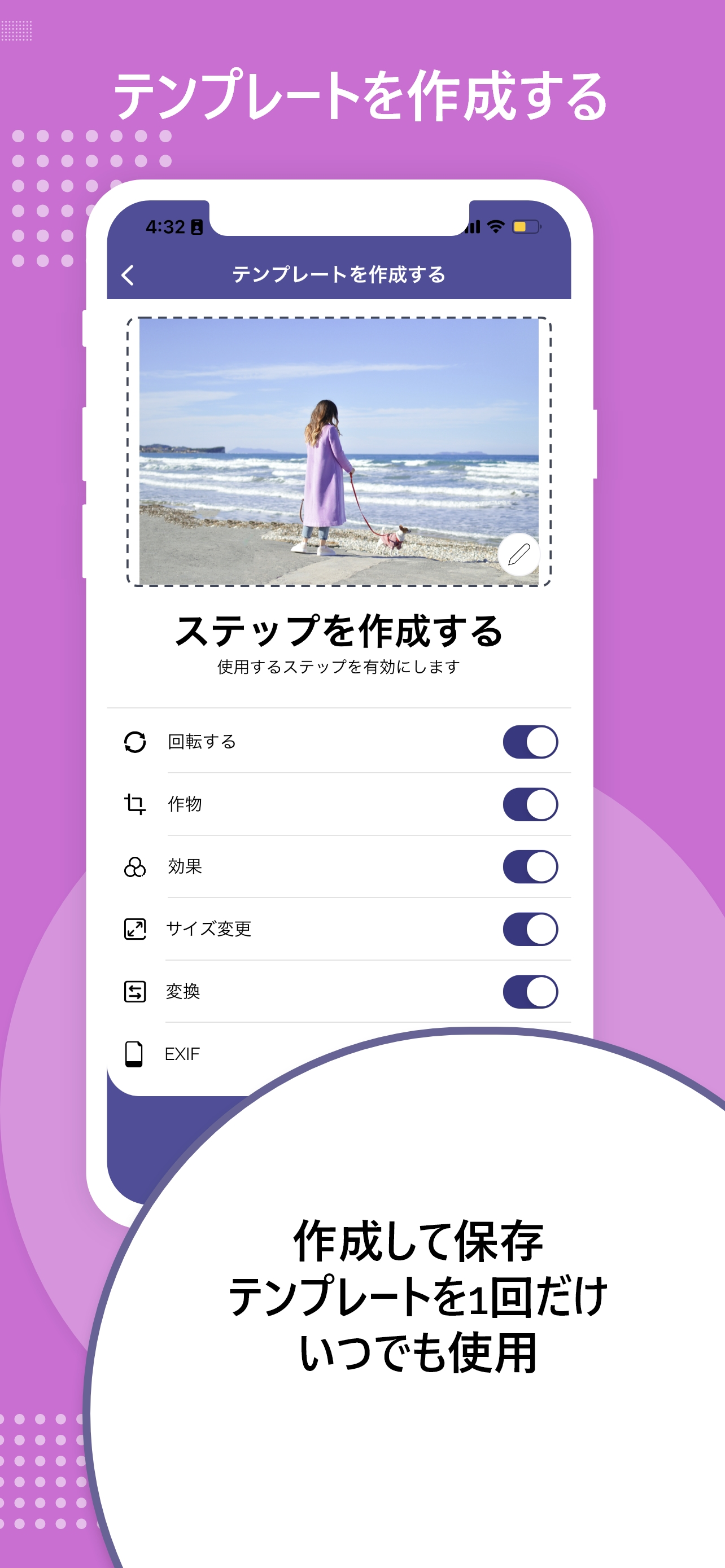Select the convert (変換) step icon
This screenshot has width=725, height=1568.
click(x=135, y=992)
